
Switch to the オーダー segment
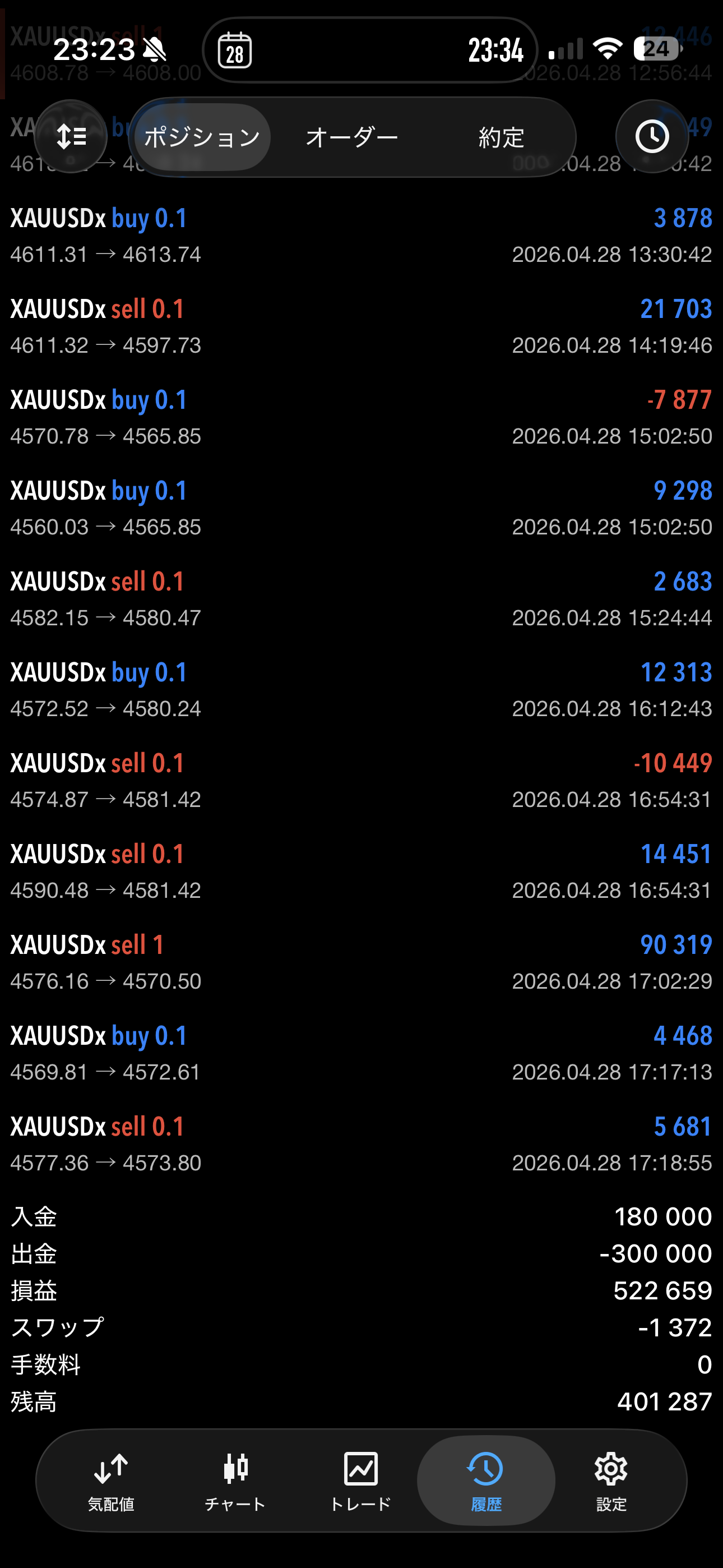pos(352,137)
